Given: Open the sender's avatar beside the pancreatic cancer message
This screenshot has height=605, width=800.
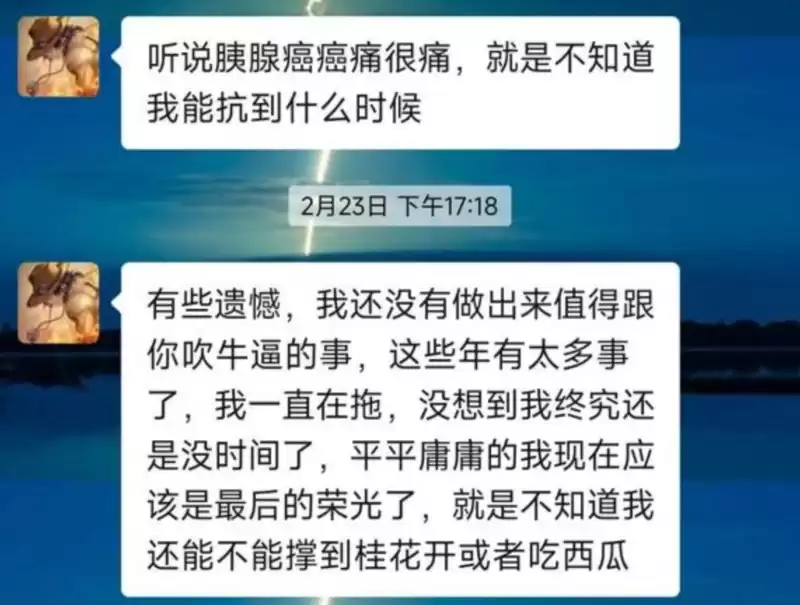Looking at the screenshot, I should coord(59,57).
